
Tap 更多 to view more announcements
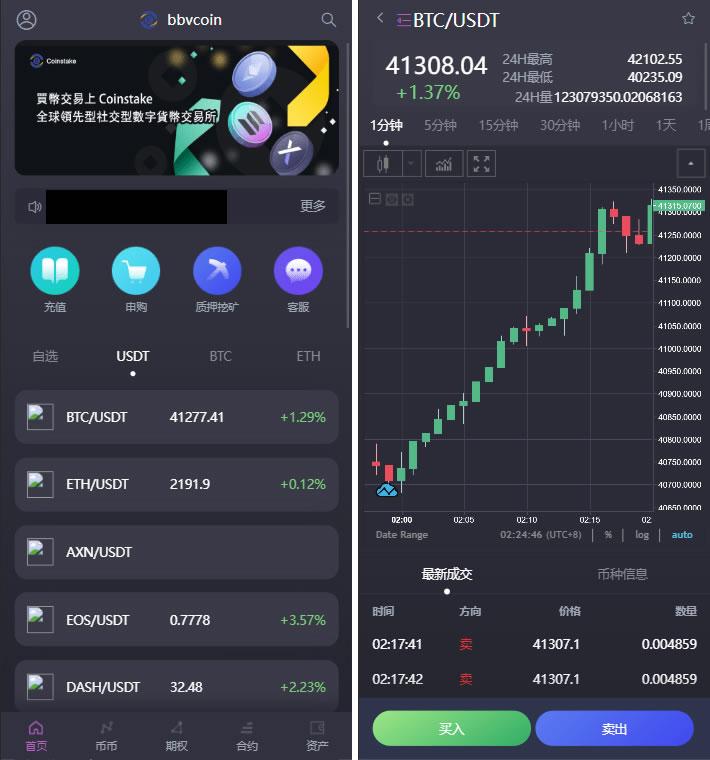point(313,206)
